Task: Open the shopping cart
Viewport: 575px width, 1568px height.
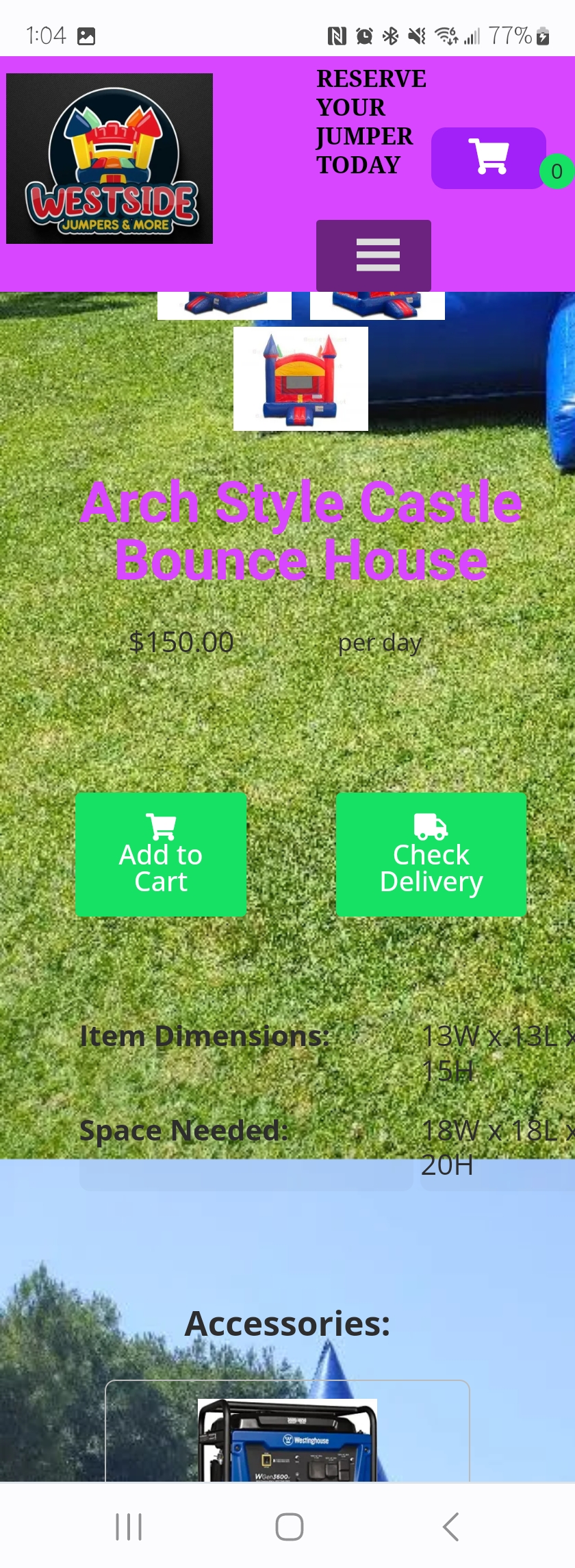Action: pyautogui.click(x=489, y=158)
